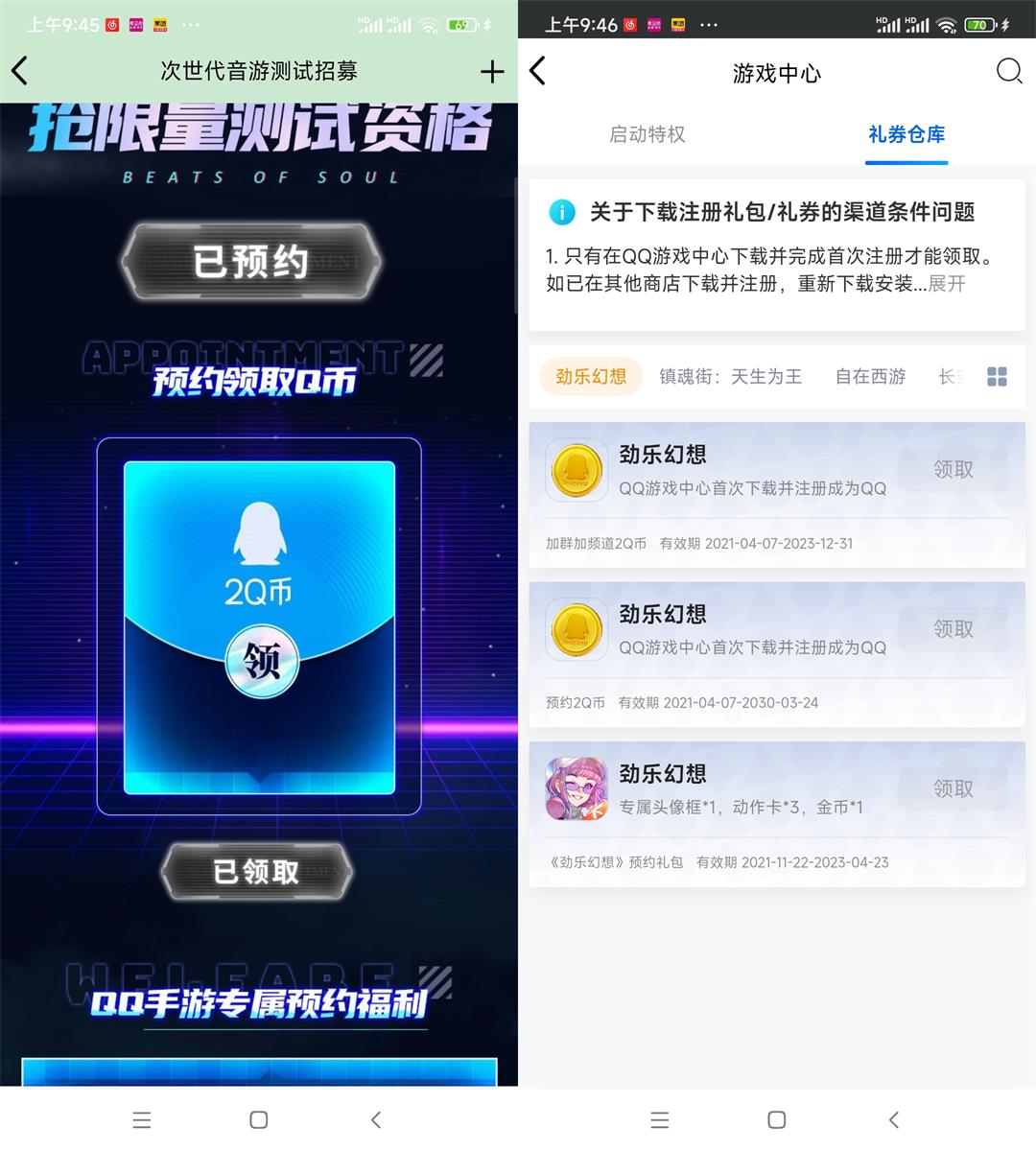Image resolution: width=1036 pixels, height=1151 pixels.
Task: Tap 领取 on the 预约2Q币 coupon
Action: point(953,629)
